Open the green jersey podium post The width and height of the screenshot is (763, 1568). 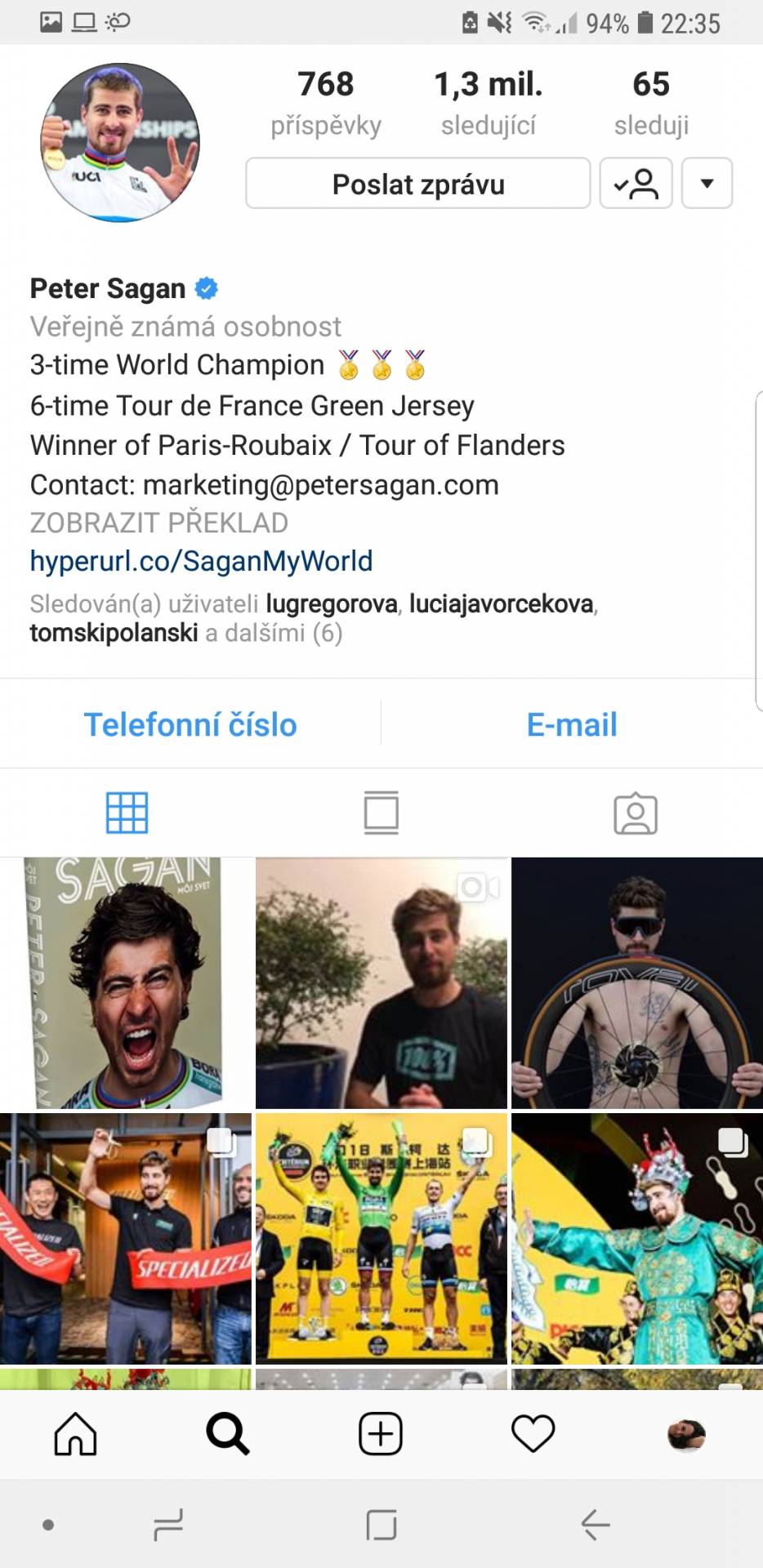click(x=381, y=1238)
